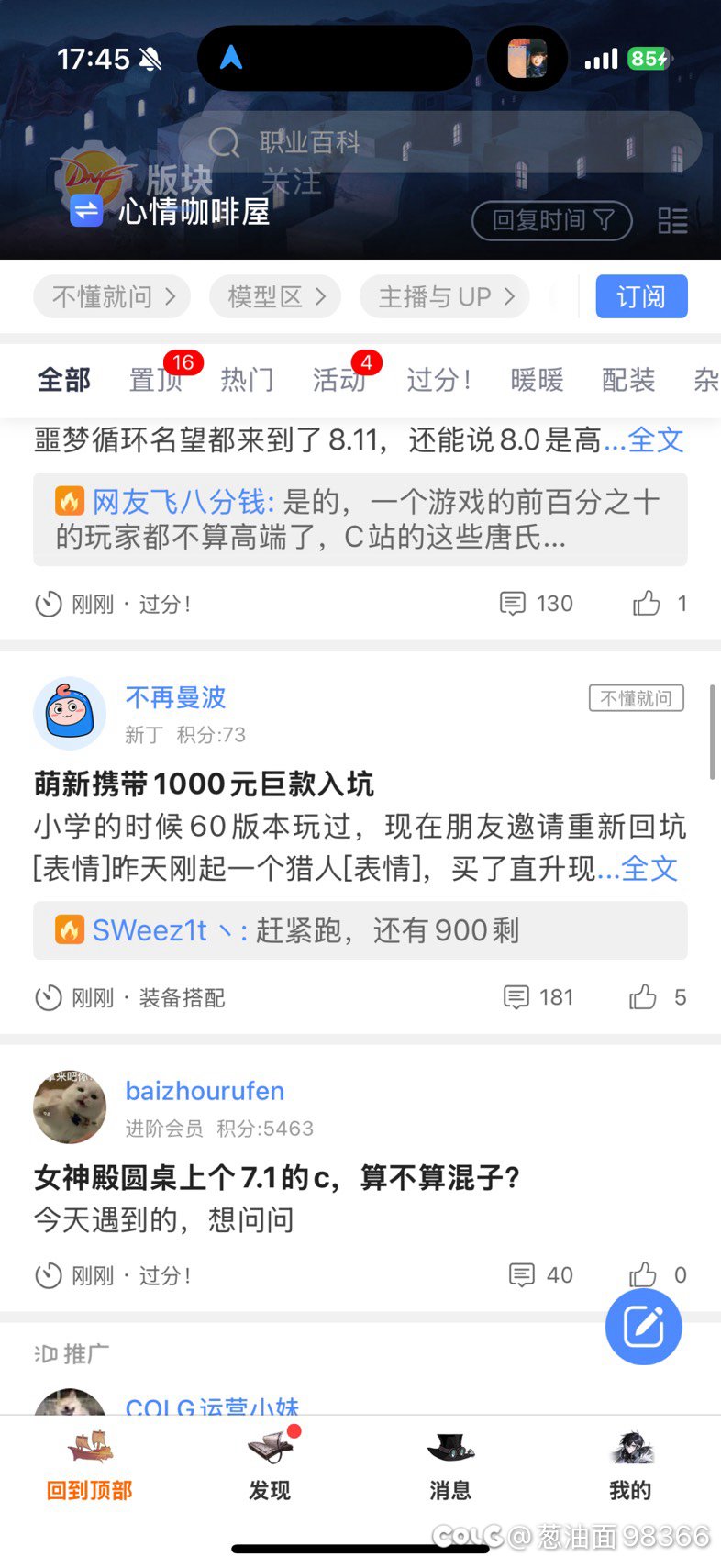Click the clock icon beside 刚刚·装备搭配

(x=48, y=996)
